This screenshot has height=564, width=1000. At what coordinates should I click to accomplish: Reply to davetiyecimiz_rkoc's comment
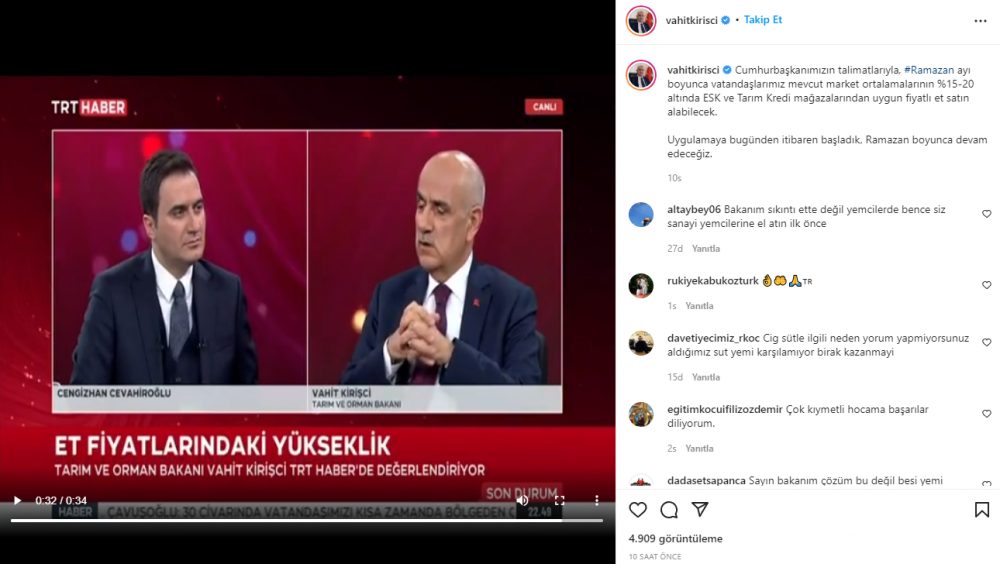coord(706,378)
